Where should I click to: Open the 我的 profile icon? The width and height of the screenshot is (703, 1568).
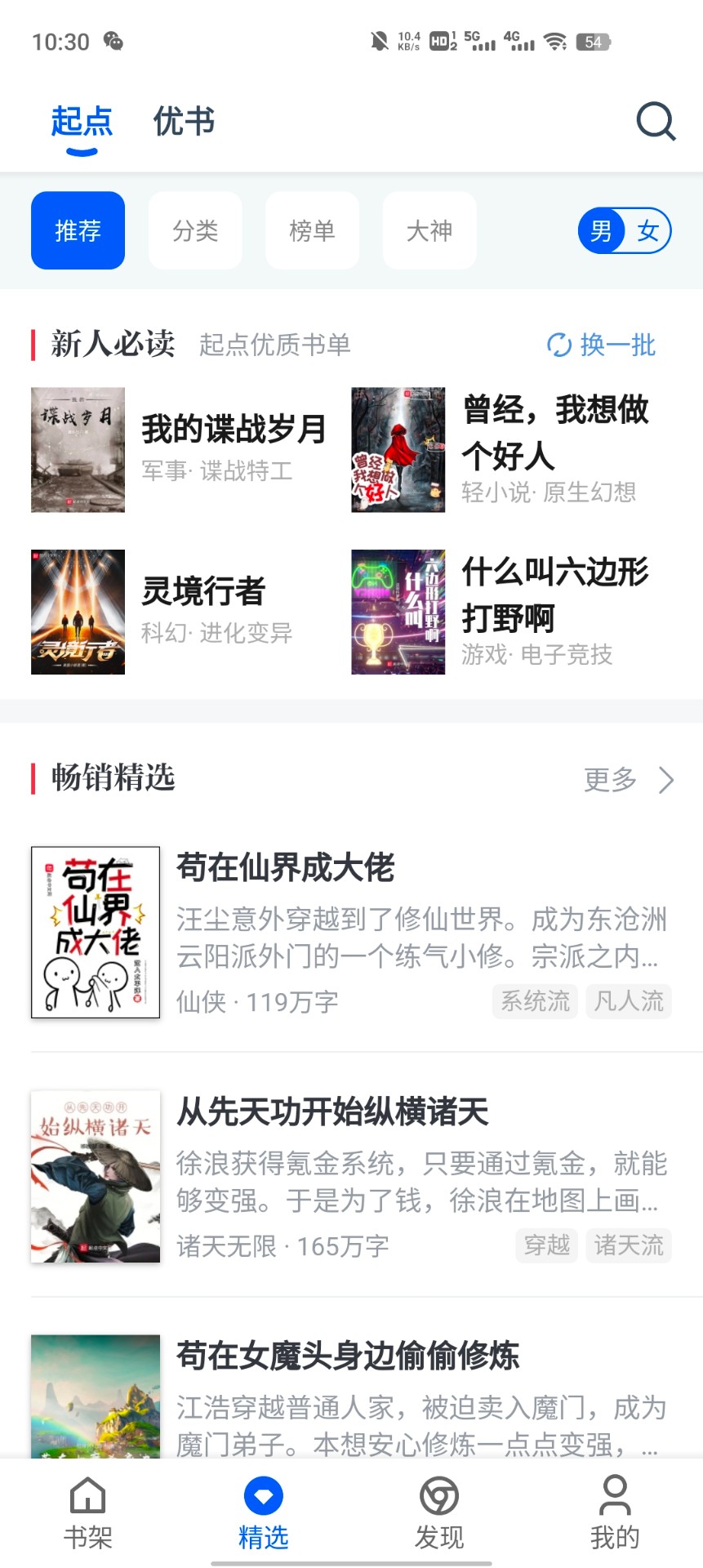click(x=613, y=1499)
